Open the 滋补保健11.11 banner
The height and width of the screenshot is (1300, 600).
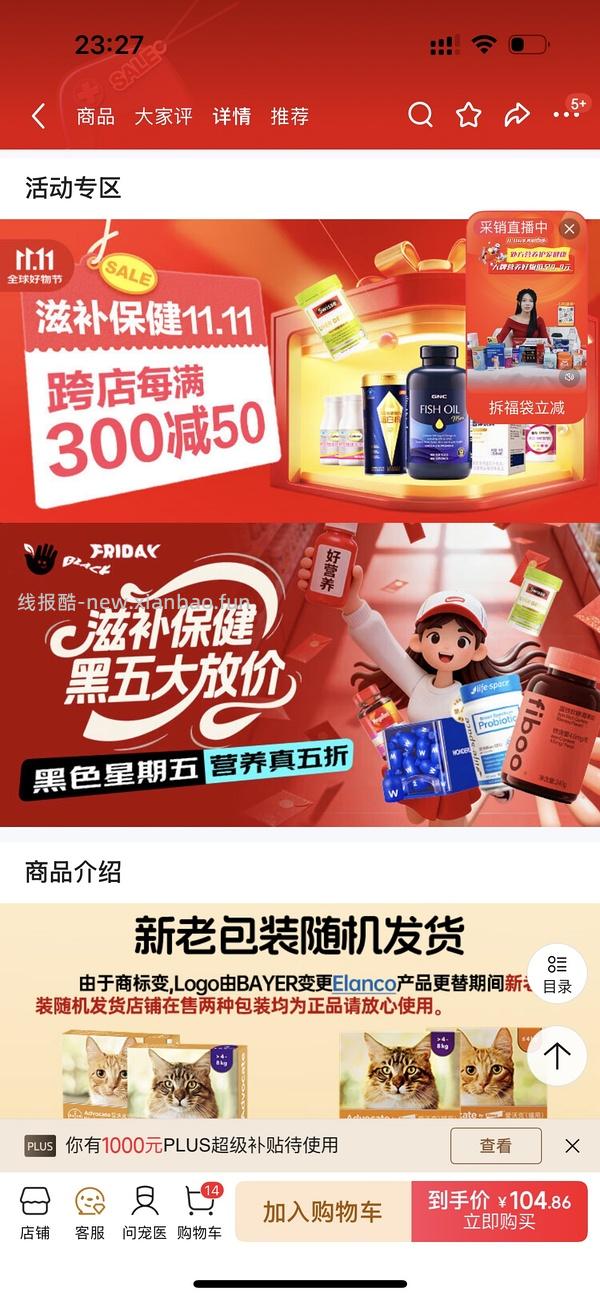[x=230, y=370]
